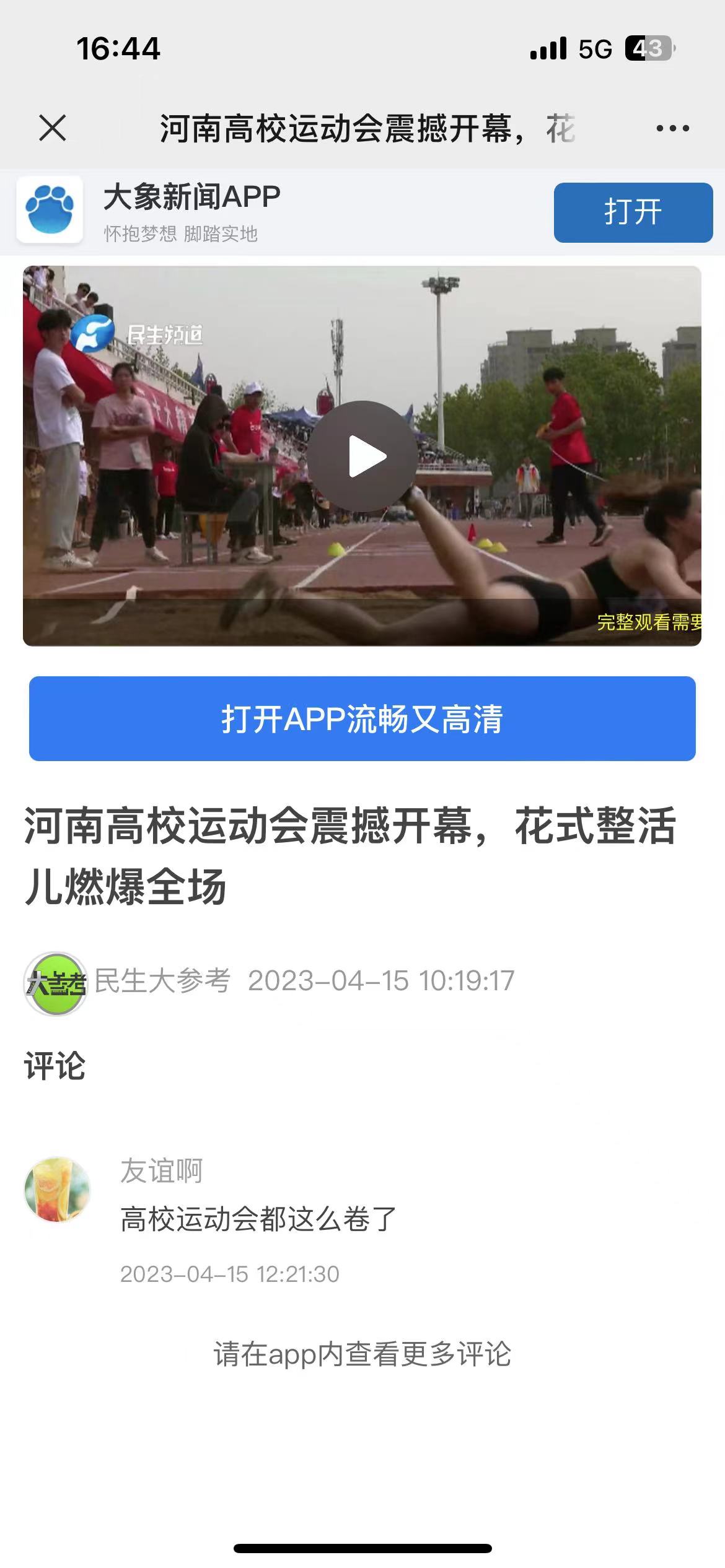View 友谊啊 commenter's avatar

coord(57,1189)
